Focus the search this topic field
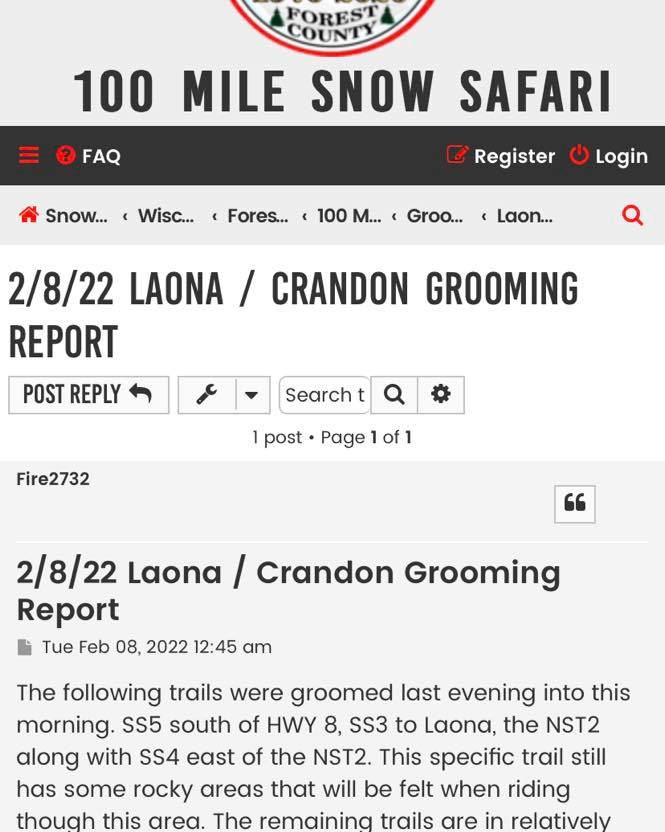Screen dimensions: 665x832 (324, 395)
